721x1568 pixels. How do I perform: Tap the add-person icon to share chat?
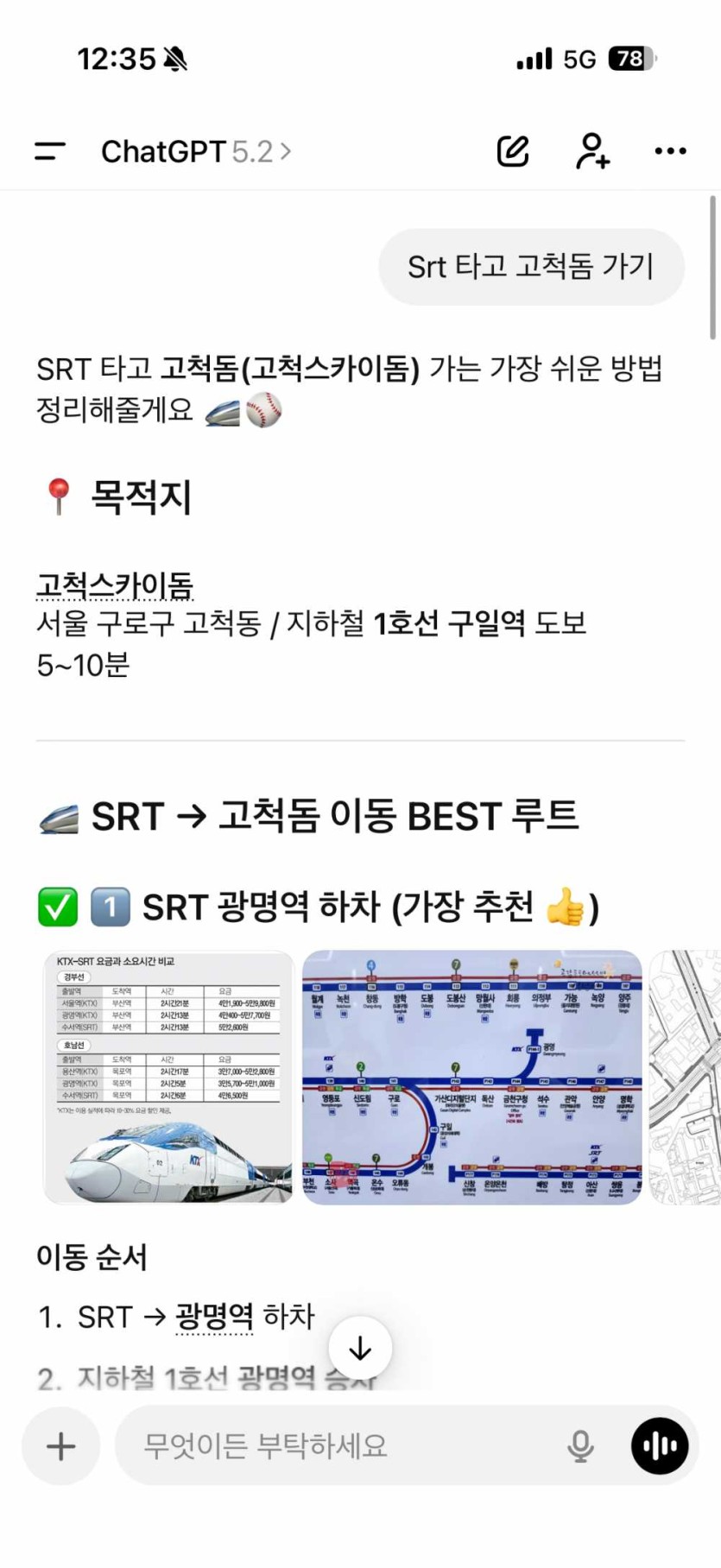591,150
